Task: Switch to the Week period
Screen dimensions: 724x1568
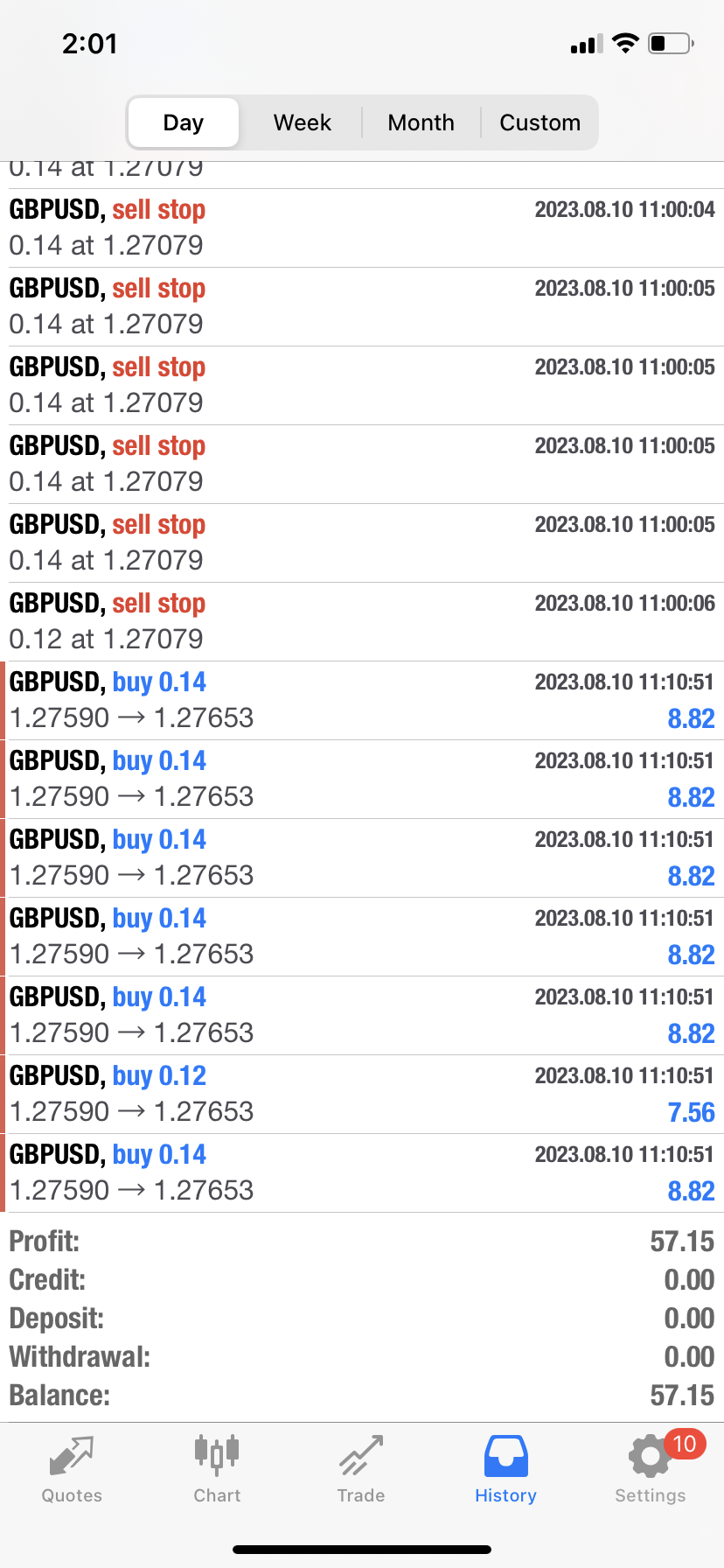Action: [x=302, y=122]
